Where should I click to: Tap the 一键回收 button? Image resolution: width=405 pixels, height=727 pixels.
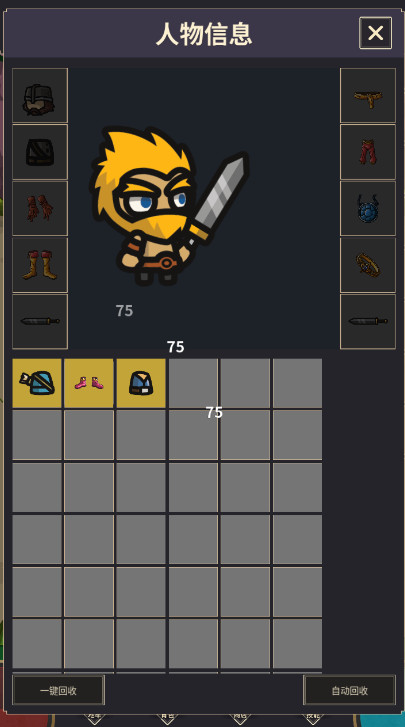[58, 690]
